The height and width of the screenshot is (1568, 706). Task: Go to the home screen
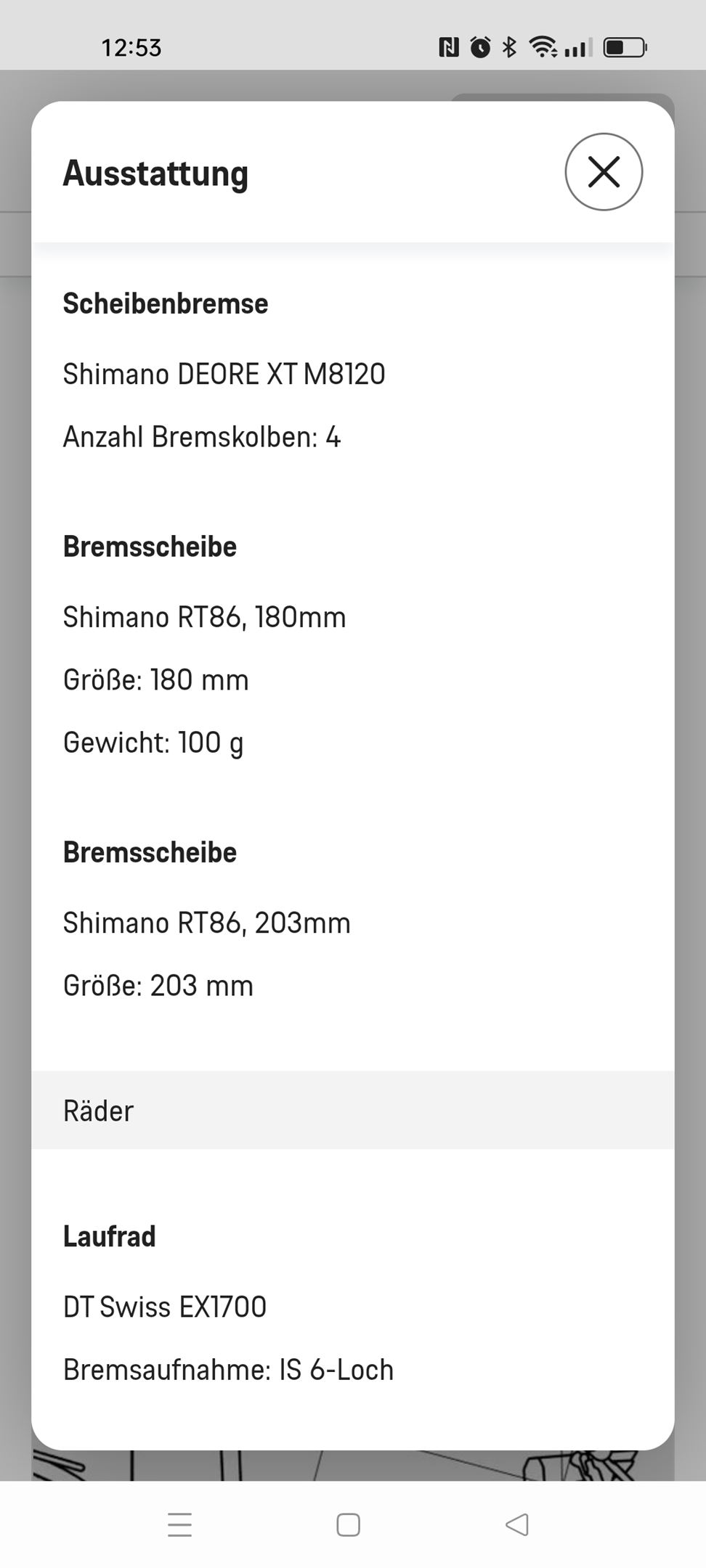point(348,1524)
